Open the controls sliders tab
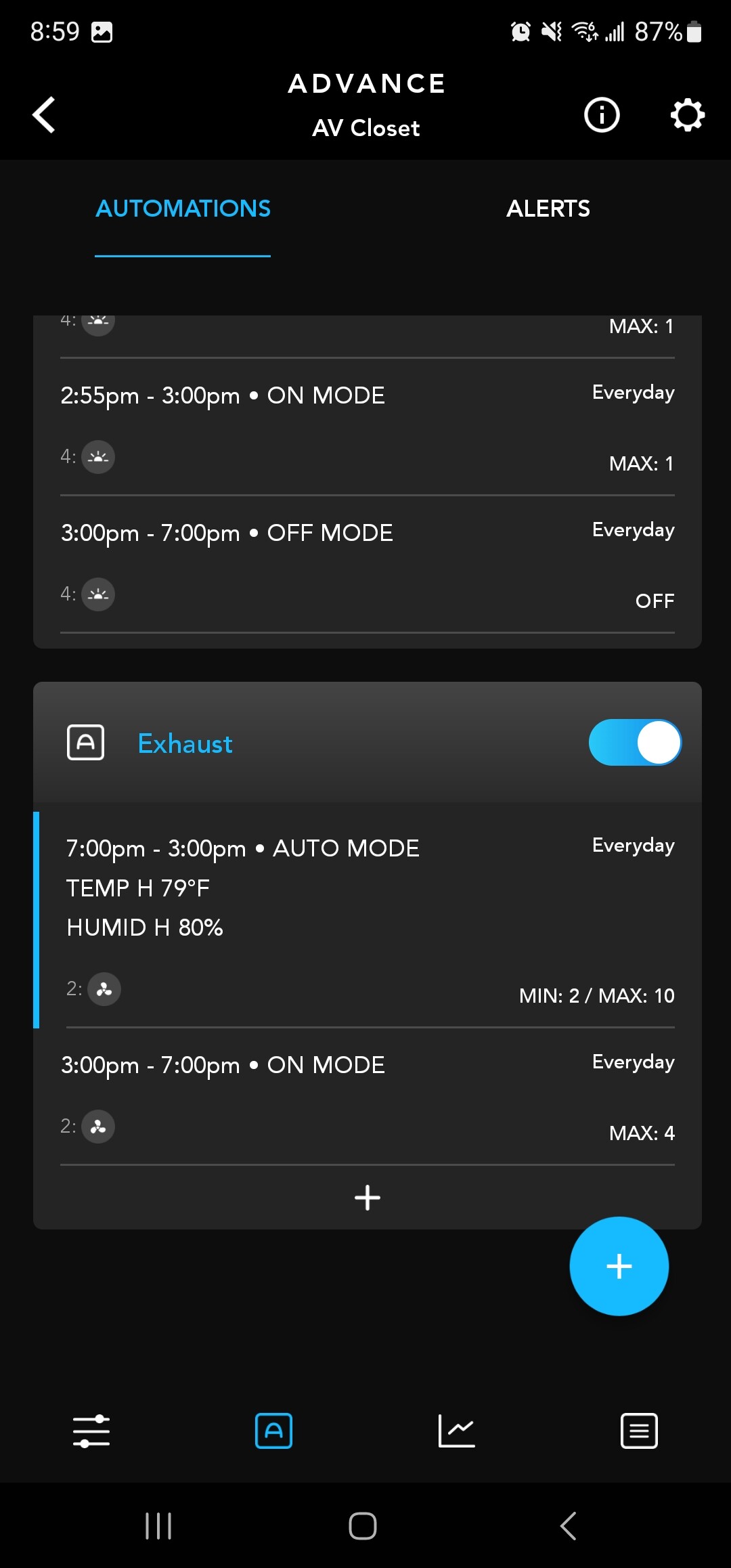Viewport: 731px width, 1568px height. point(91,1431)
